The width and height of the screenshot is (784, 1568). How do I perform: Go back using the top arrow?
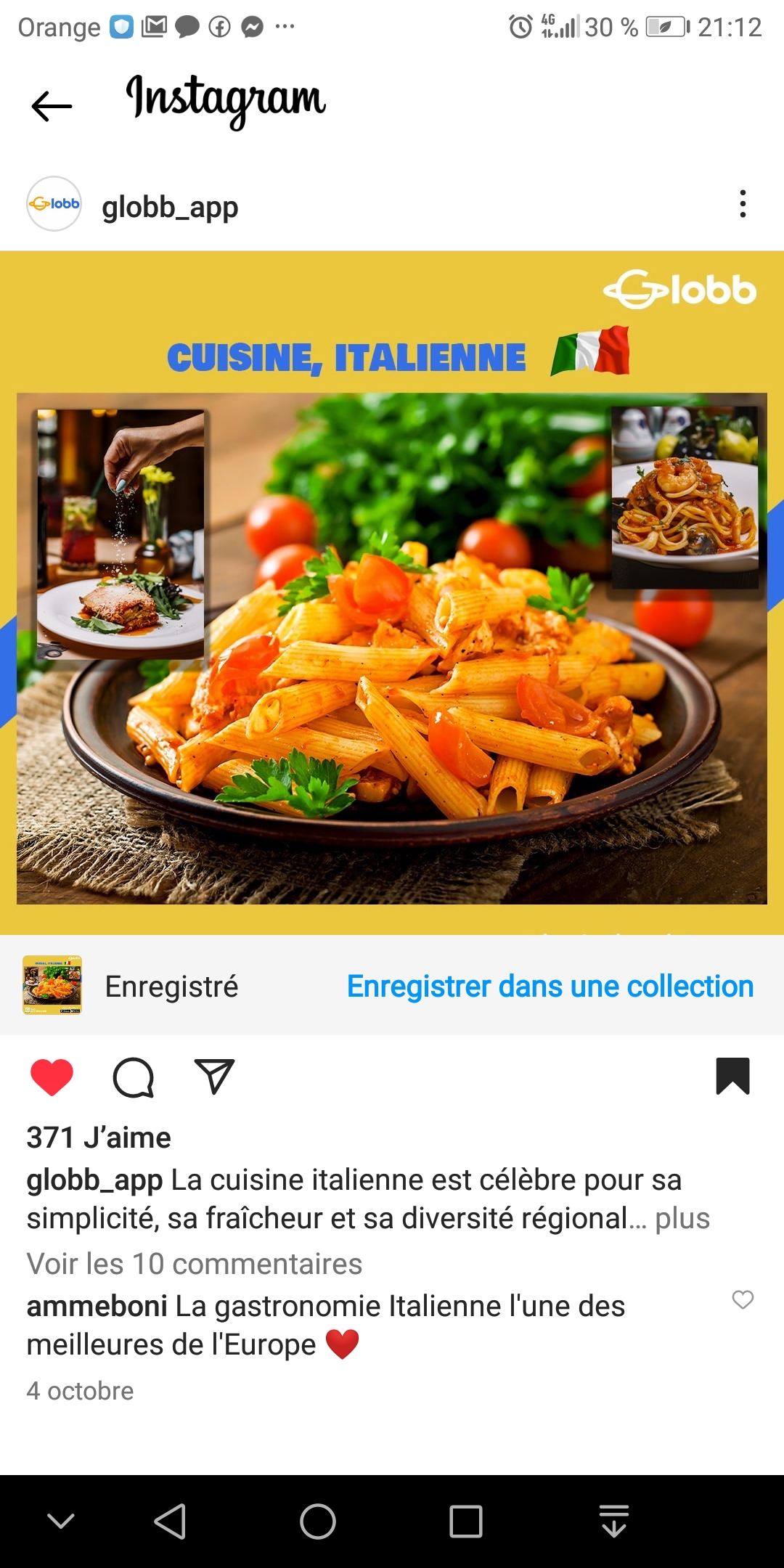pos(52,107)
